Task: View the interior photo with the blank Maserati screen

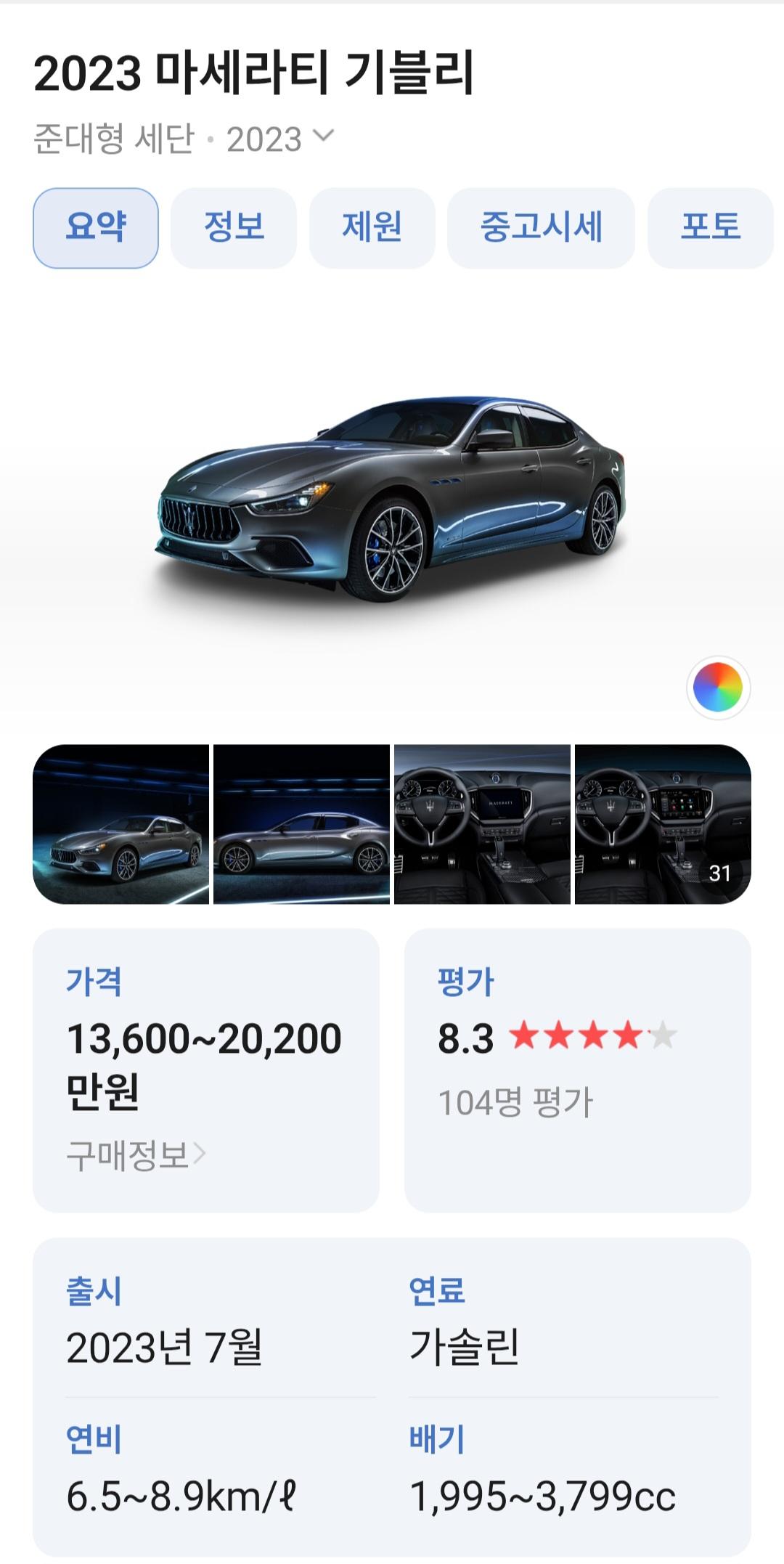Action: coord(482,824)
